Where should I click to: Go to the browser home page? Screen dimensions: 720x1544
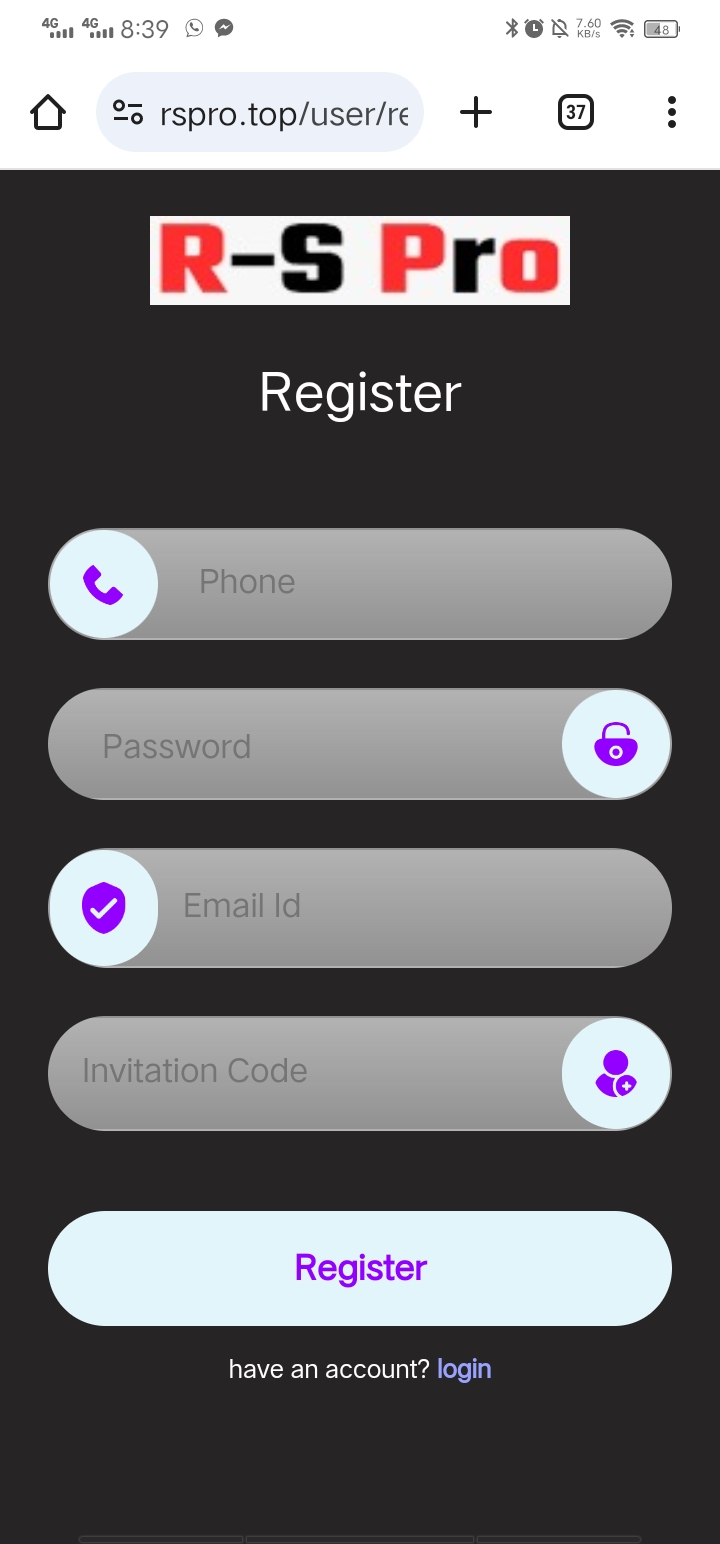click(48, 112)
